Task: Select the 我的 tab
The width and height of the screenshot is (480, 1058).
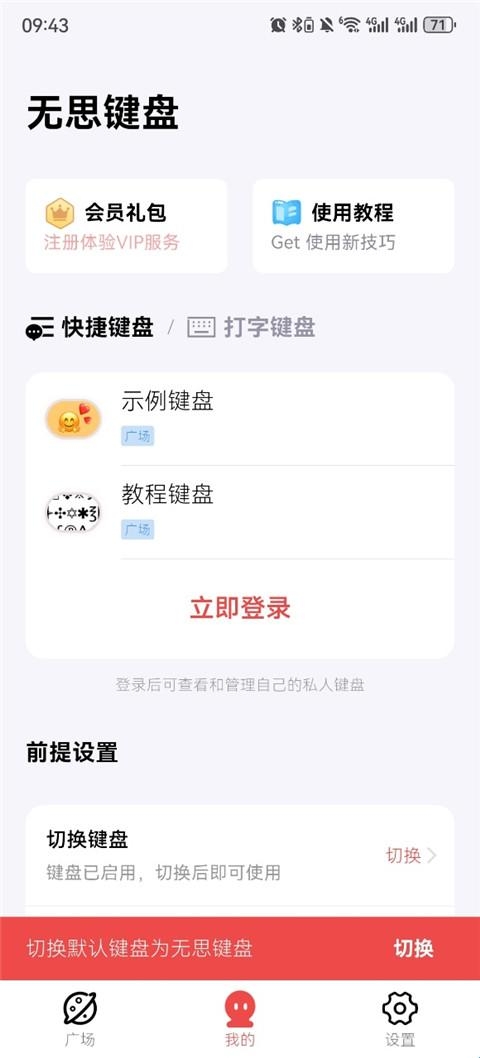Action: (x=240, y=1019)
